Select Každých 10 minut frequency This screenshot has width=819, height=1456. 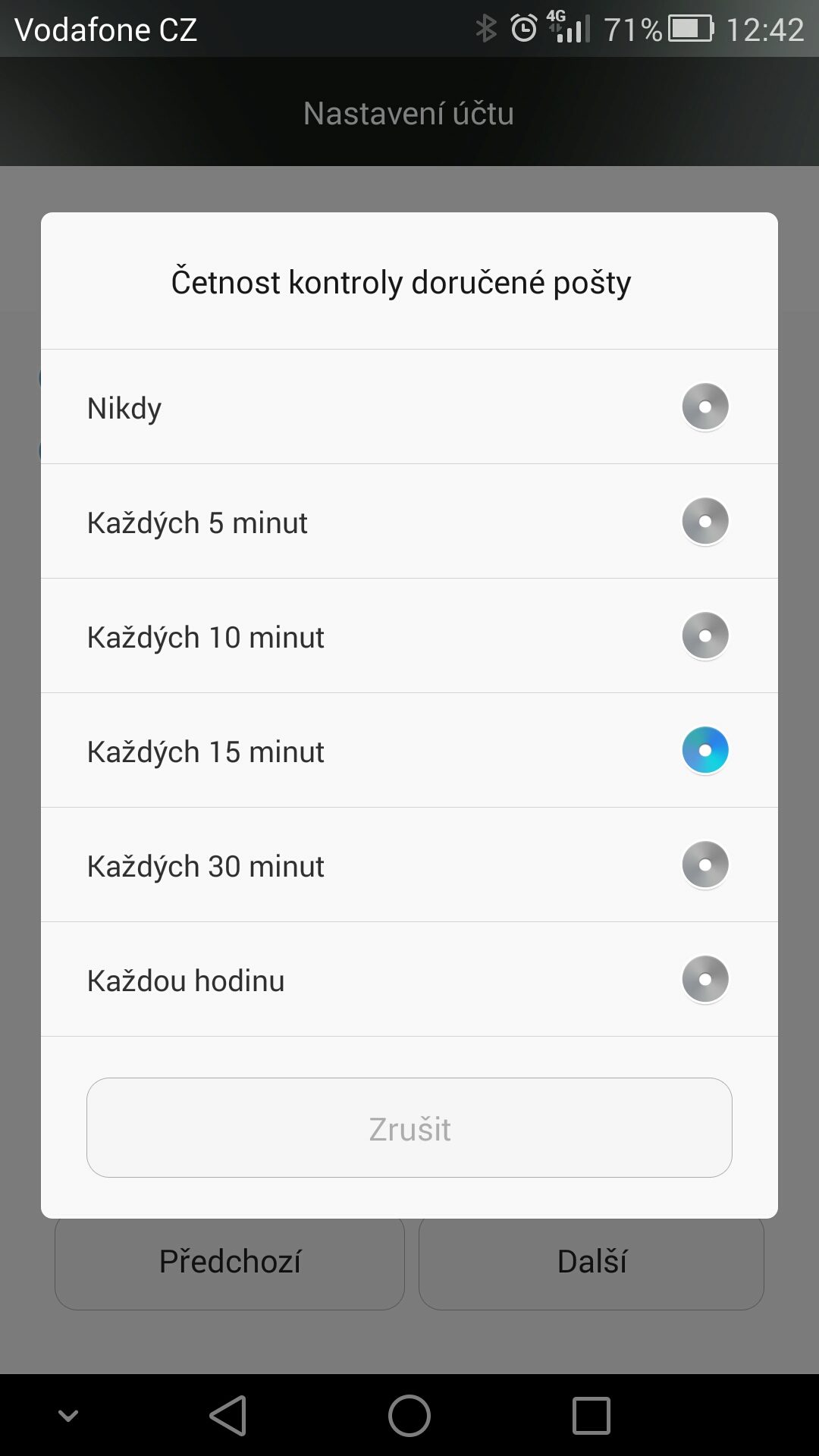409,635
